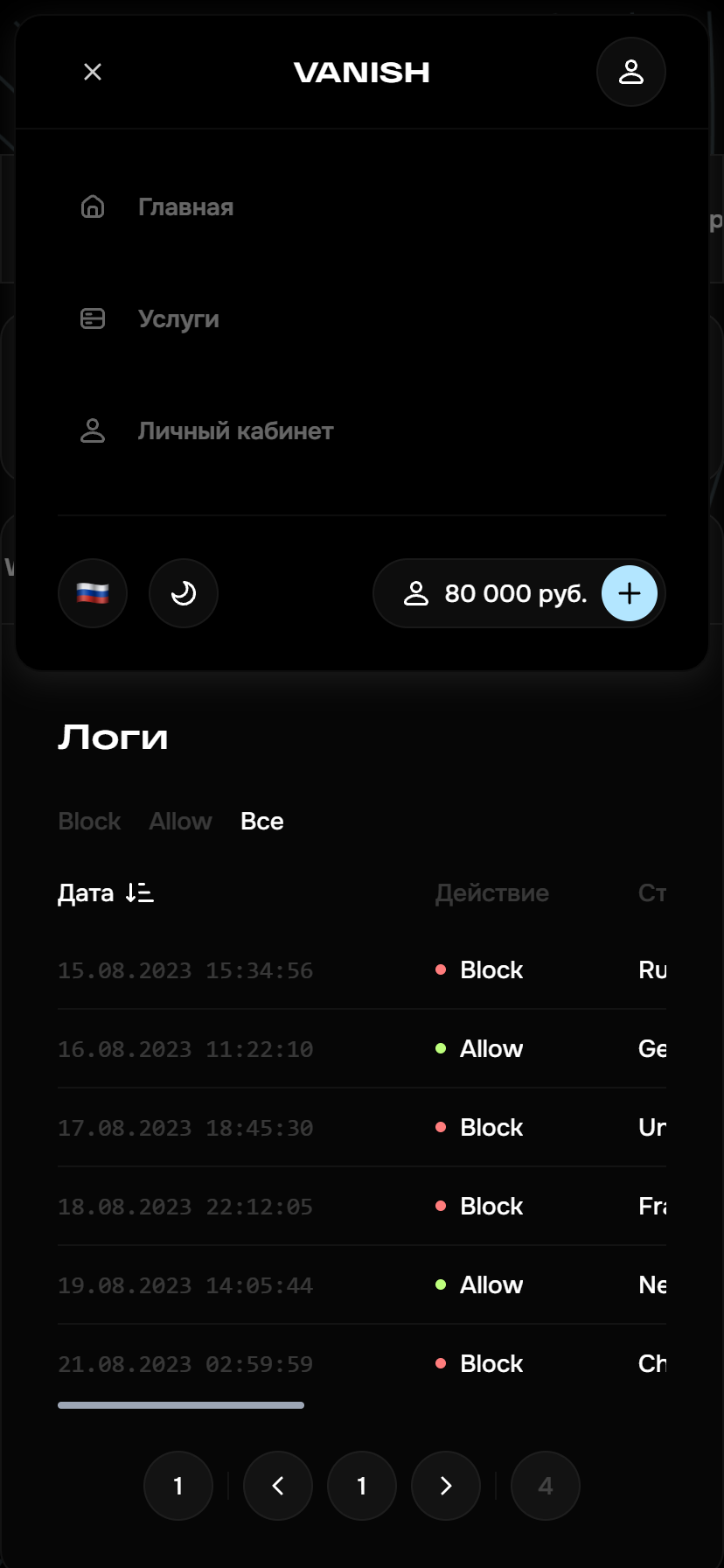Toggle dark mode with the moon icon

(x=184, y=593)
